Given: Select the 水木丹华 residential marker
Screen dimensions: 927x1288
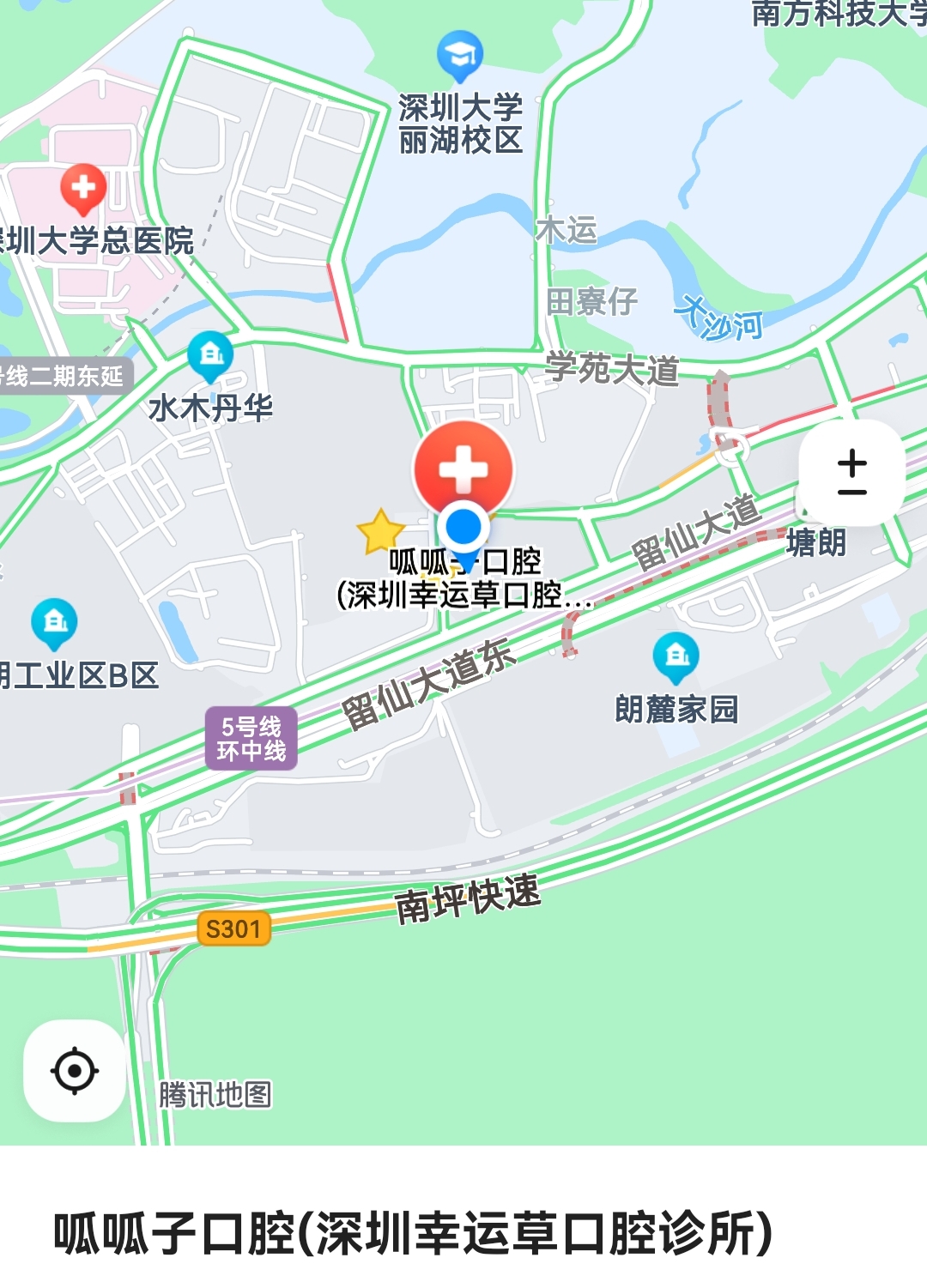Looking at the screenshot, I should pos(210,354).
